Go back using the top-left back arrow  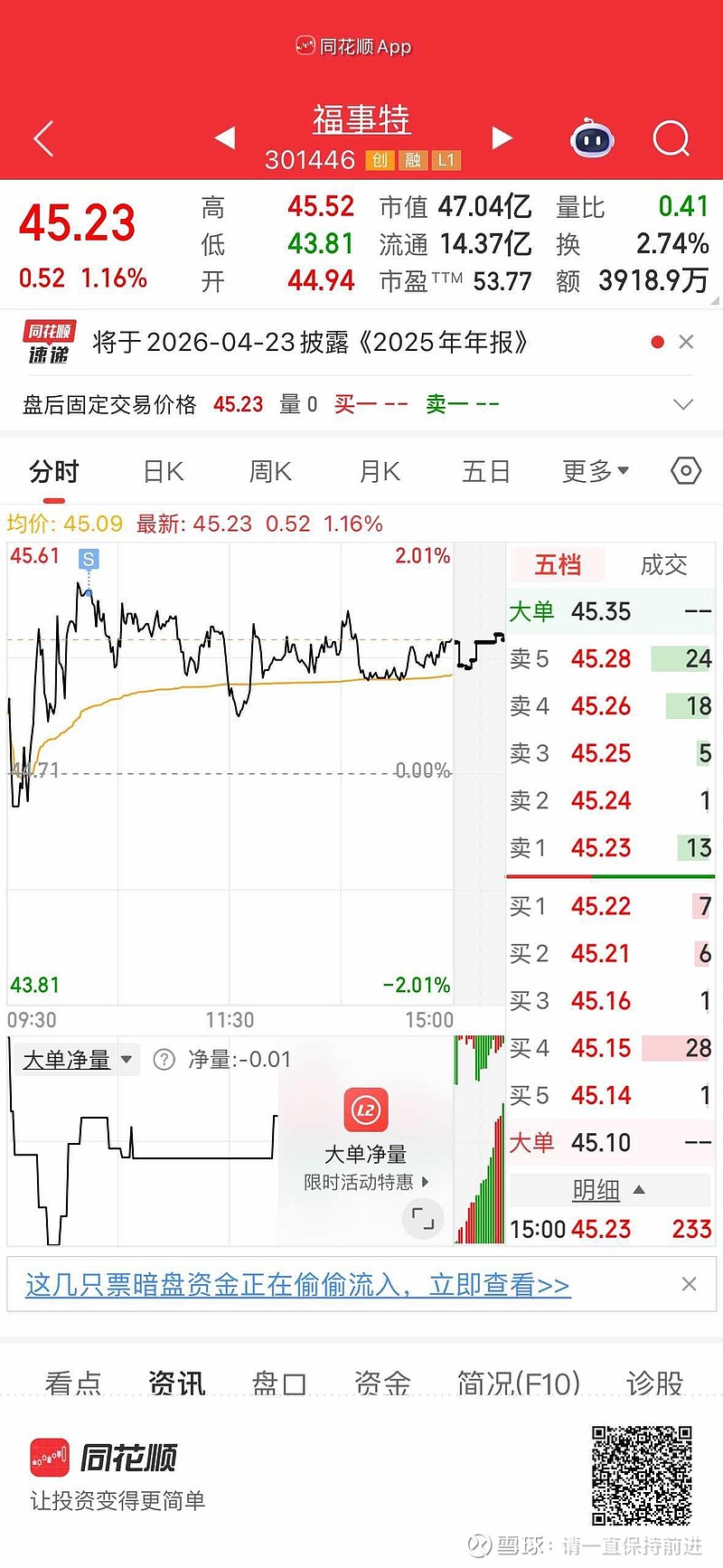click(x=42, y=137)
